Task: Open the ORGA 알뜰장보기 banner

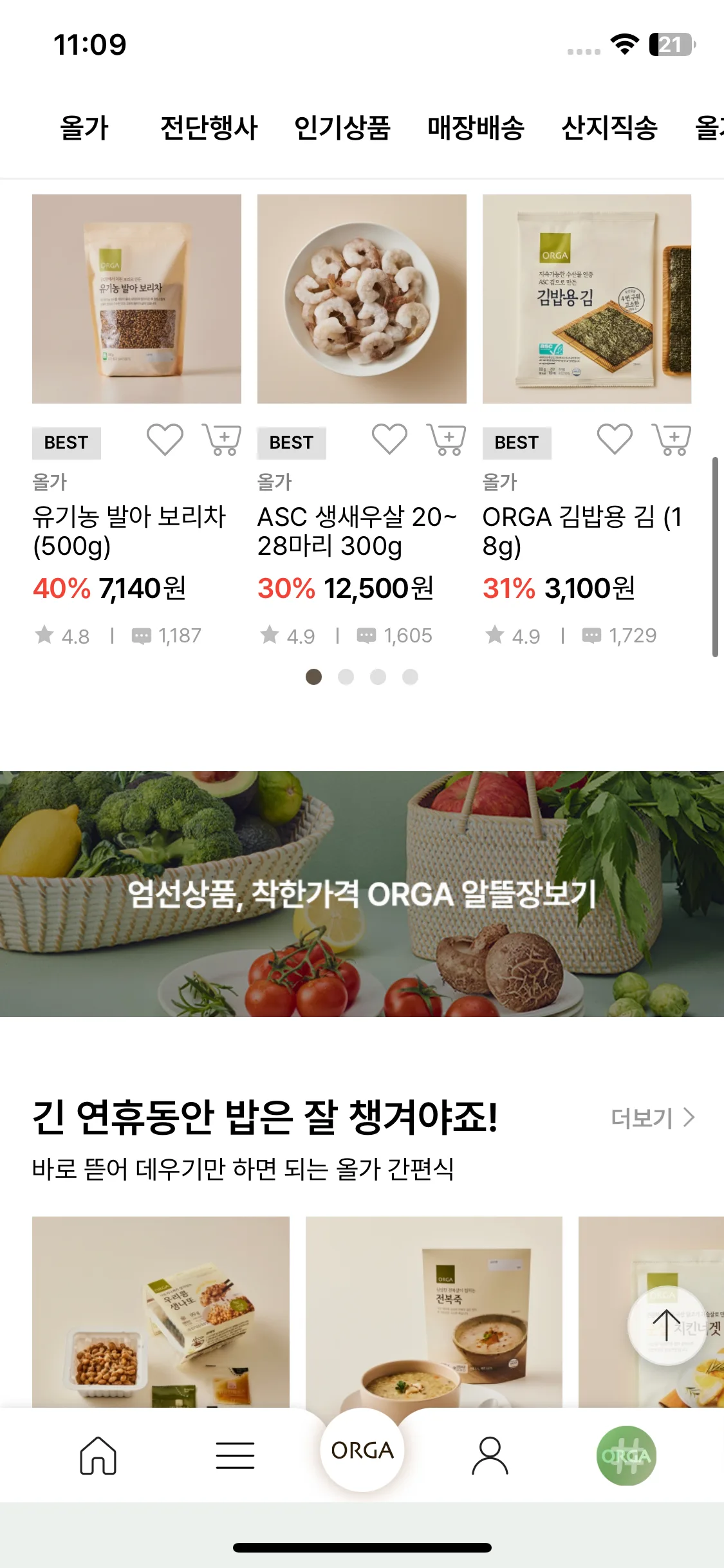Action: (362, 893)
